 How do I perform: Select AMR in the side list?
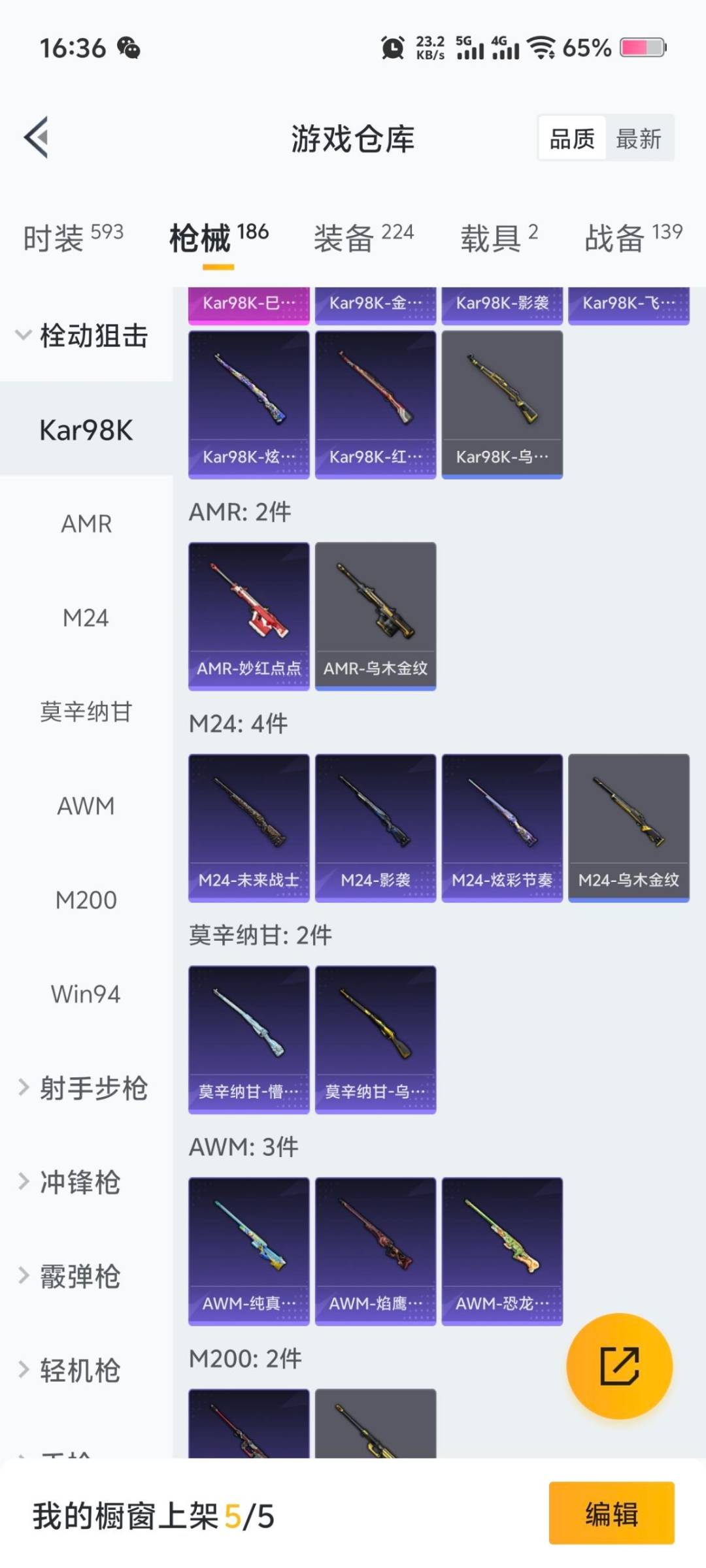coord(86,524)
